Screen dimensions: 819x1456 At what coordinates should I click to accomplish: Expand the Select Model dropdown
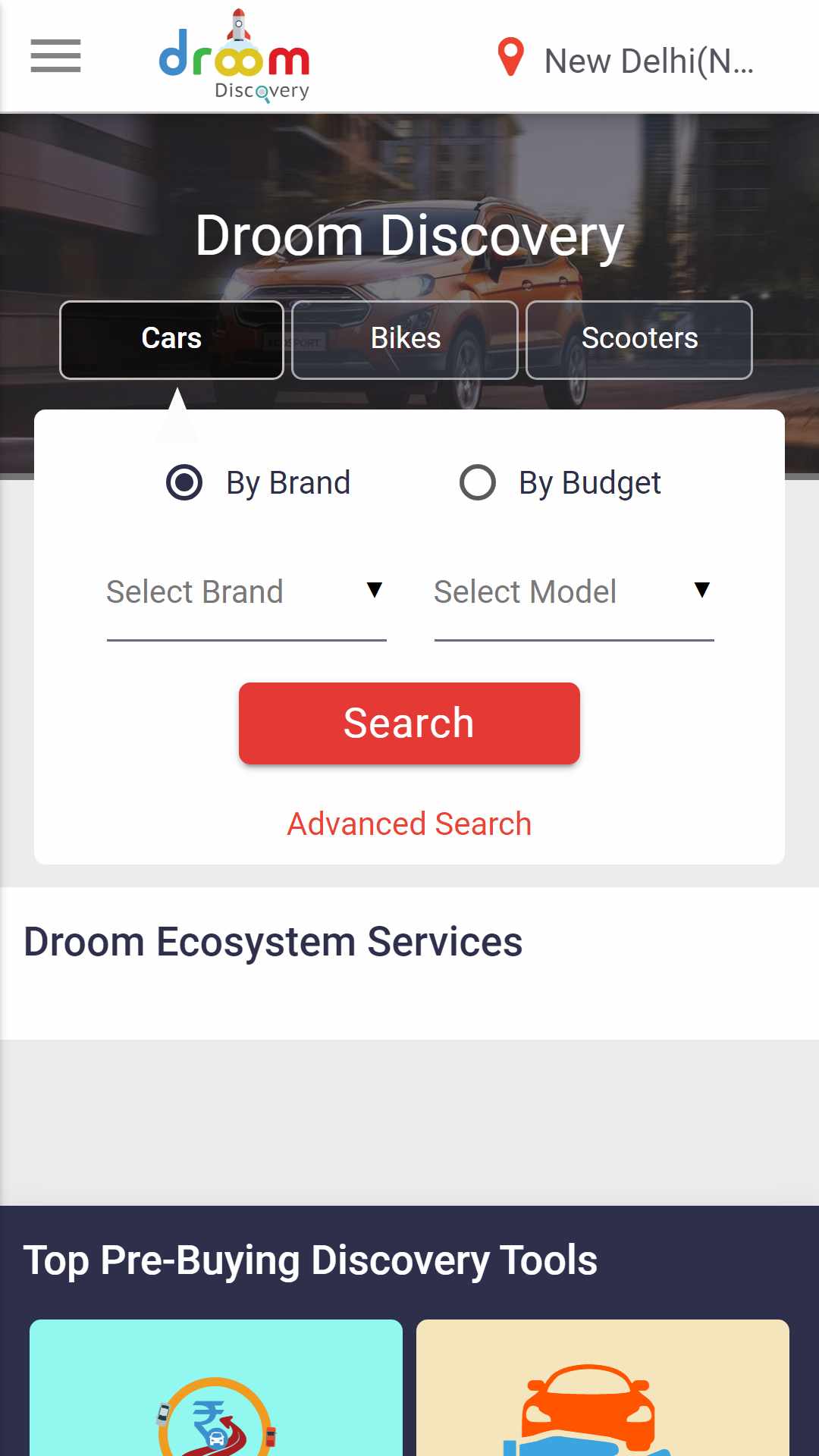click(x=573, y=592)
